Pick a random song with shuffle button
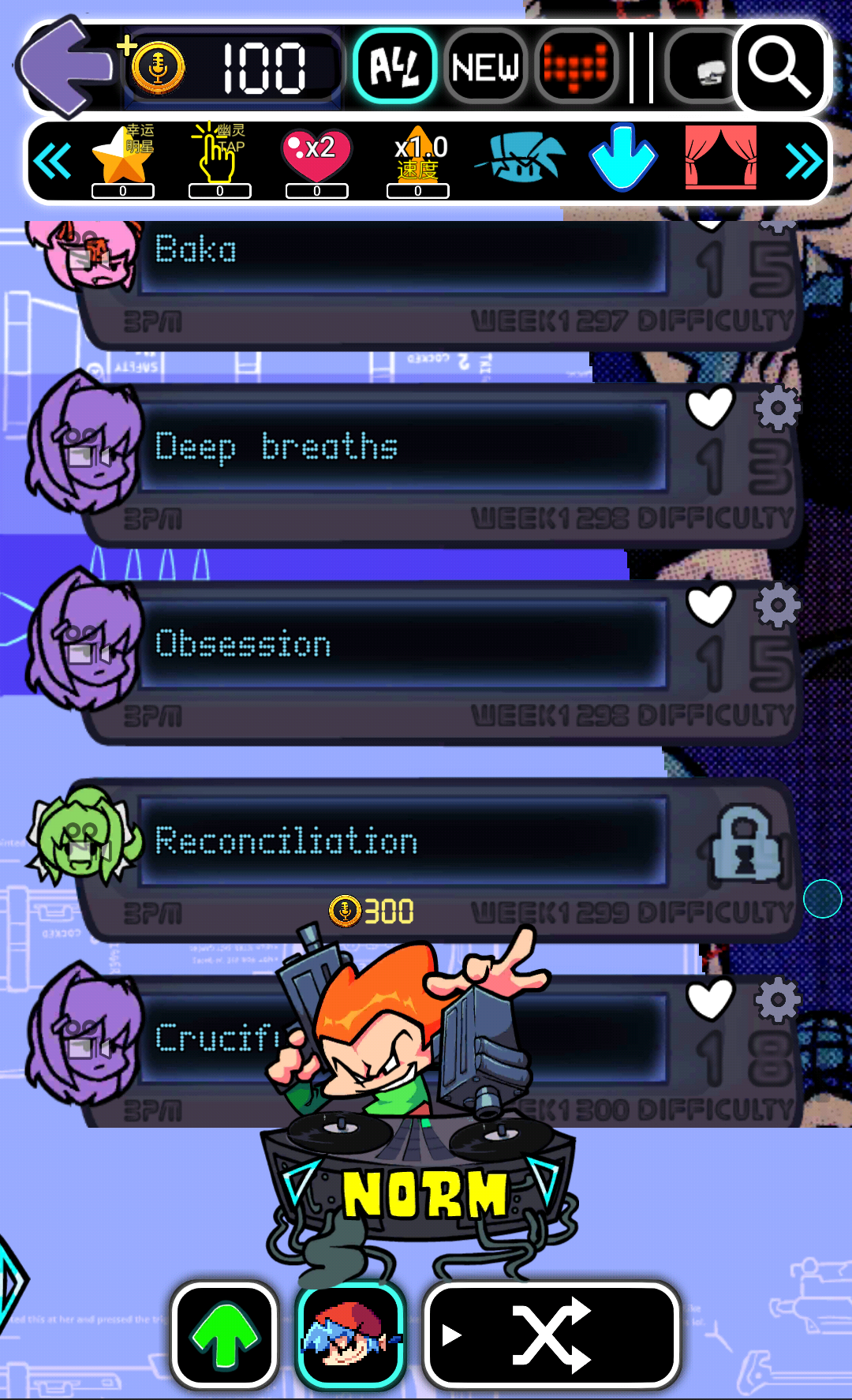The height and width of the screenshot is (1400, 852). [551, 1335]
